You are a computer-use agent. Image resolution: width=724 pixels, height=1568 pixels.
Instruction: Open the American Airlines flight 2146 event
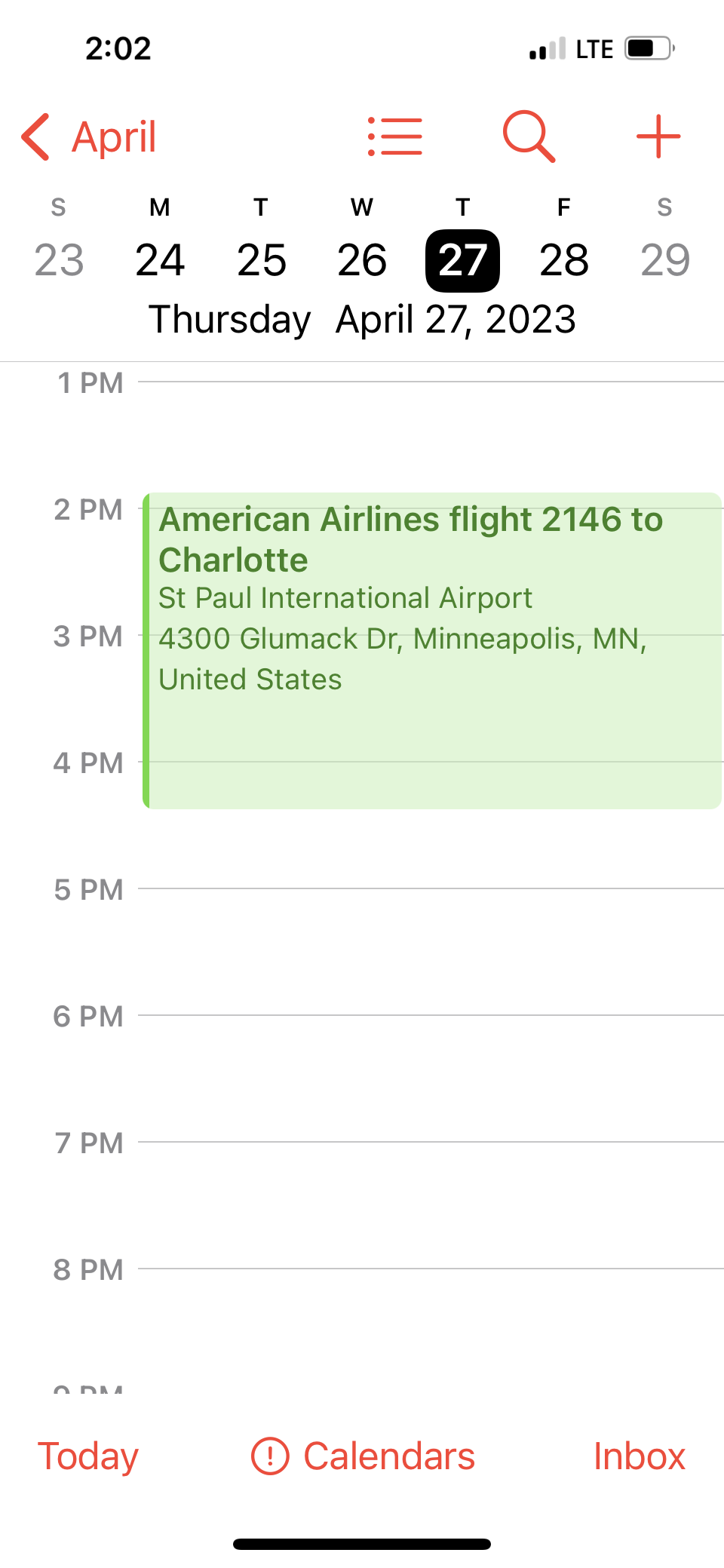[x=432, y=651]
